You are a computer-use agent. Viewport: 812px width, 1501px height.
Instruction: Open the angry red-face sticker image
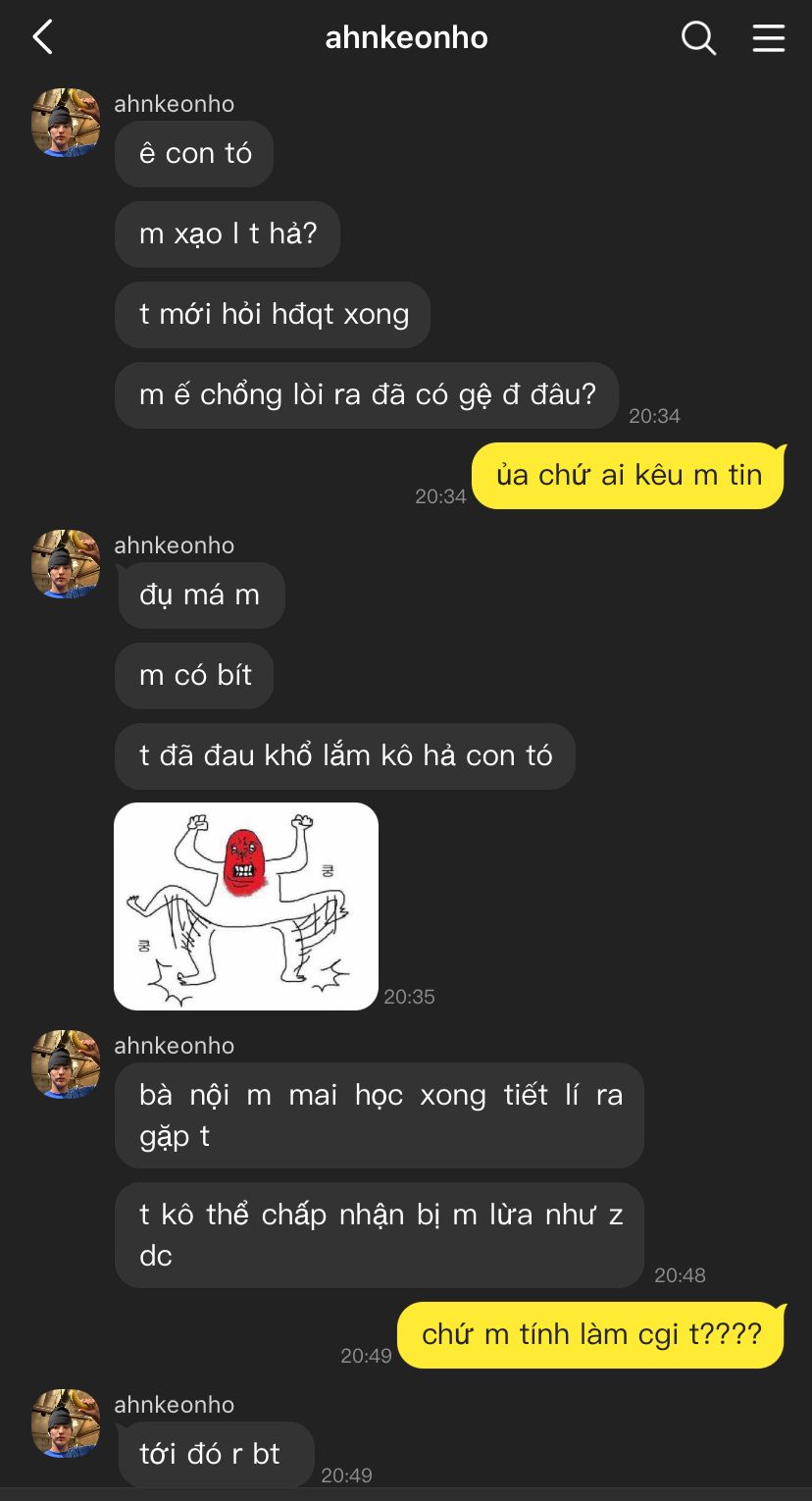tap(246, 906)
